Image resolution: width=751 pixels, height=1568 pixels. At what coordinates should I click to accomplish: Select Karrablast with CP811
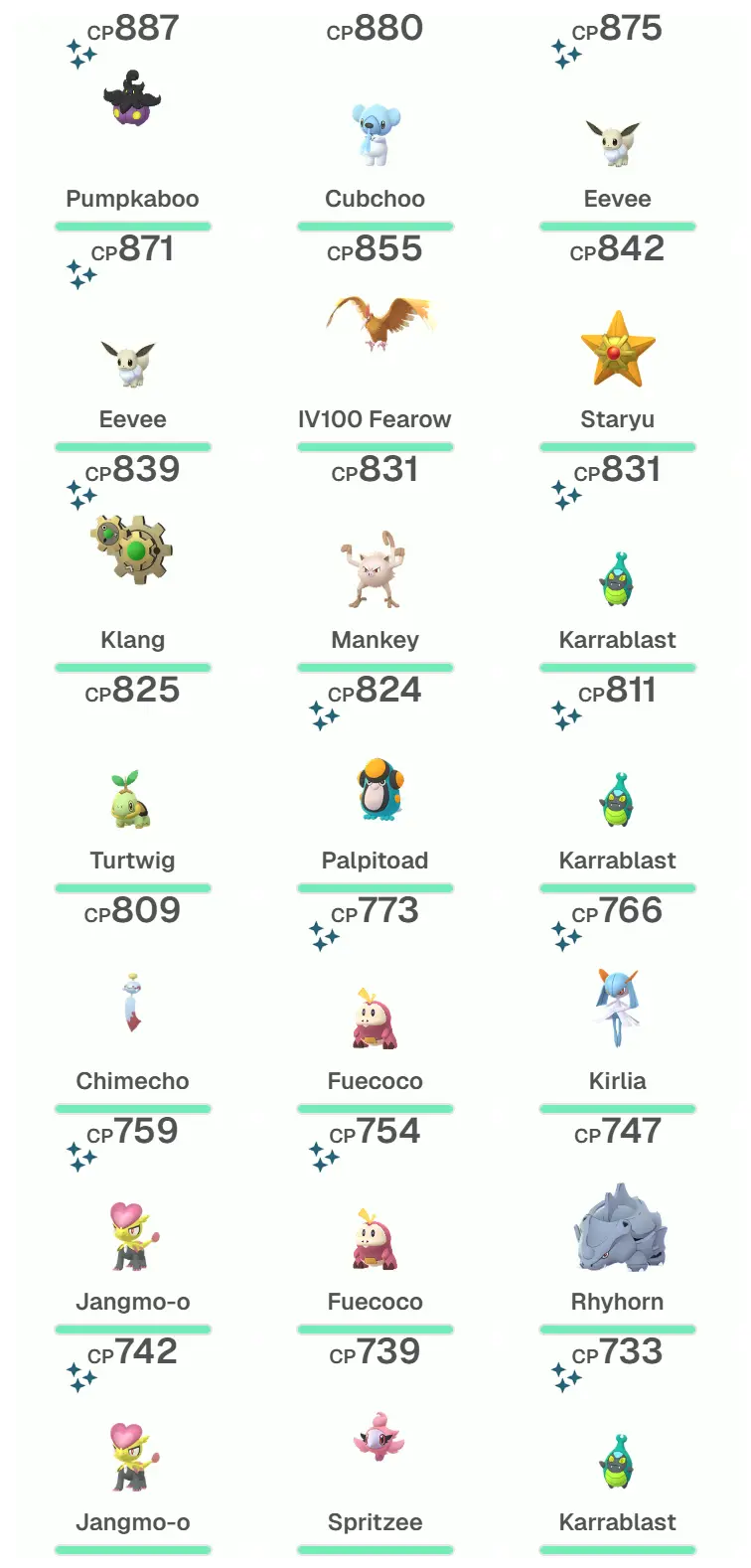click(x=617, y=800)
